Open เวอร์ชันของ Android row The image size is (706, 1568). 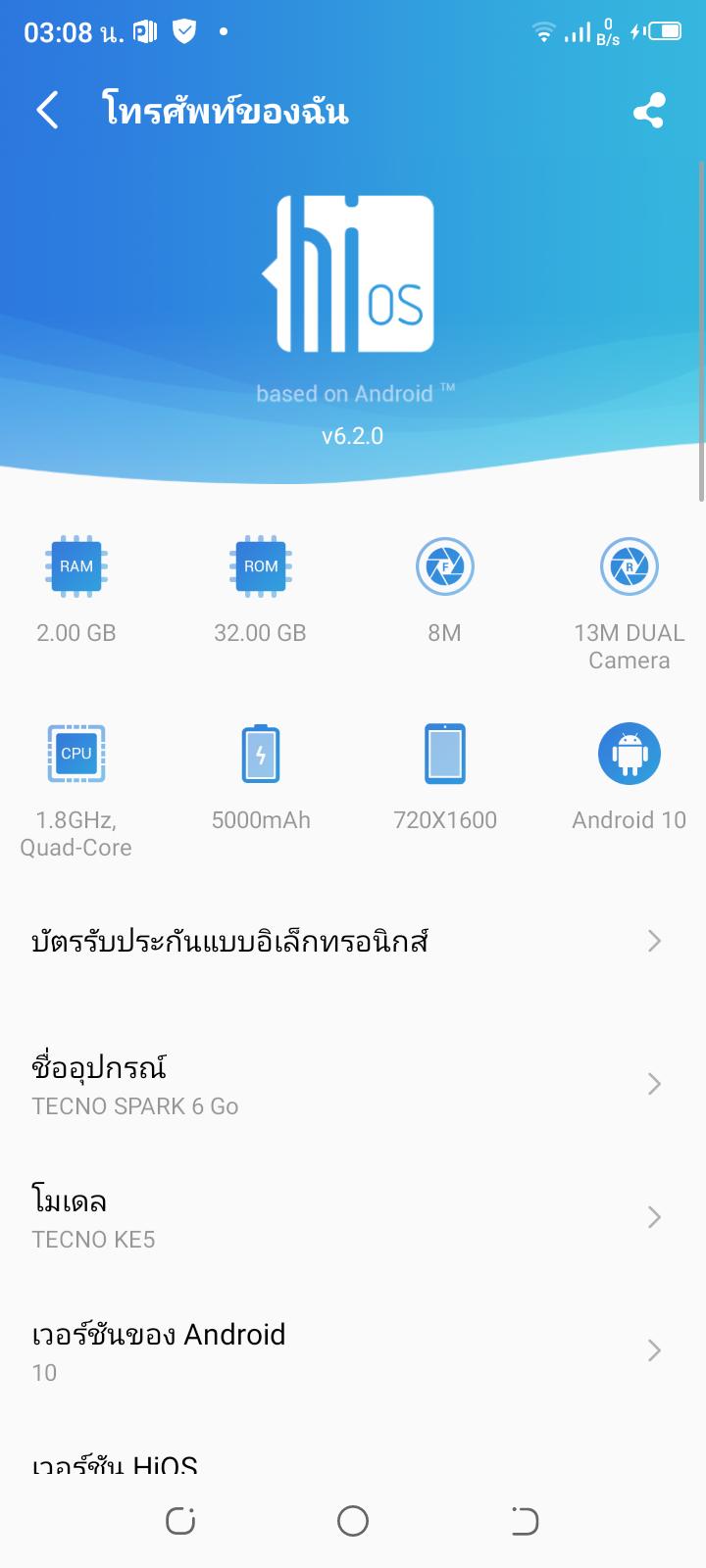(x=353, y=1350)
